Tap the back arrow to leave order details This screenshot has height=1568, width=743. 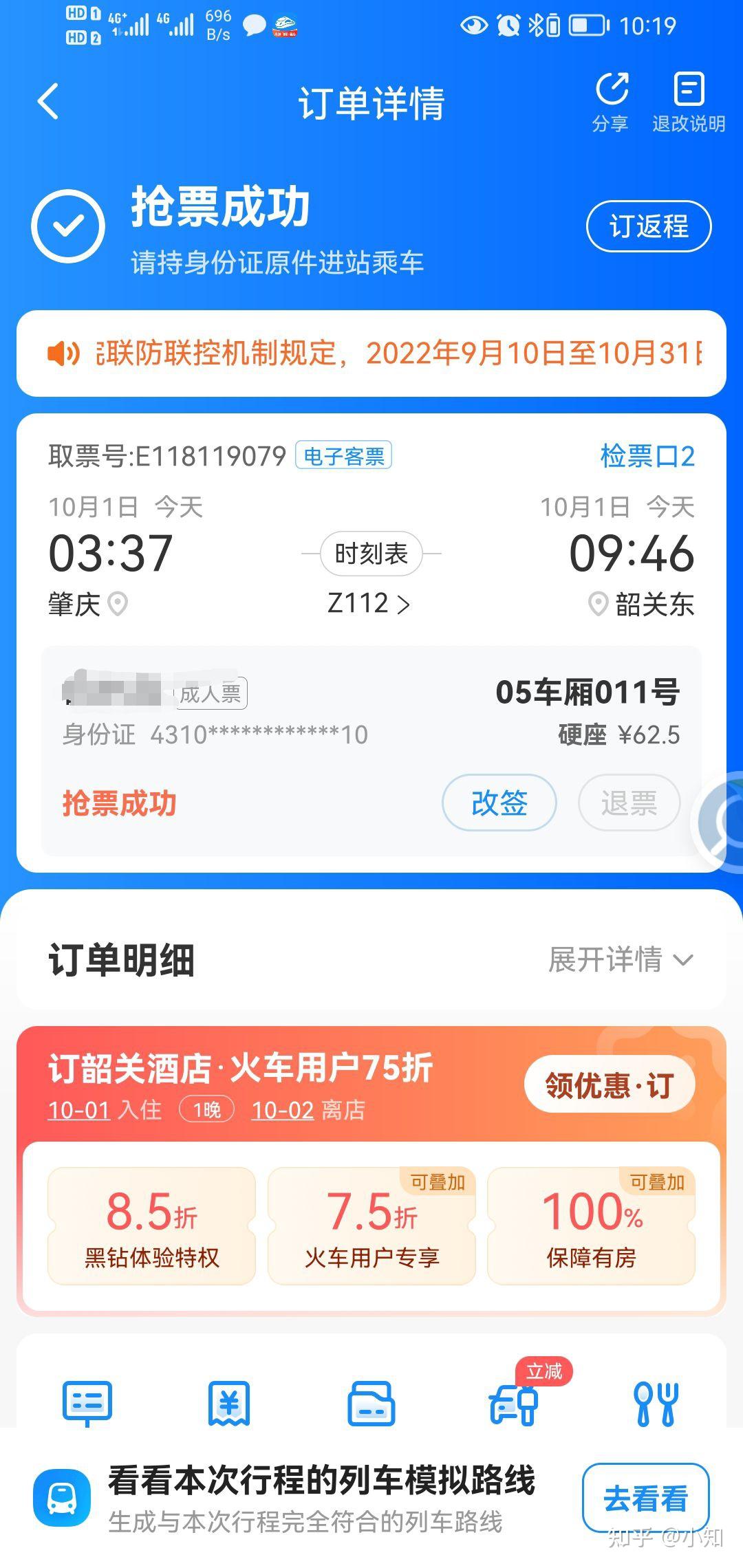(x=47, y=101)
